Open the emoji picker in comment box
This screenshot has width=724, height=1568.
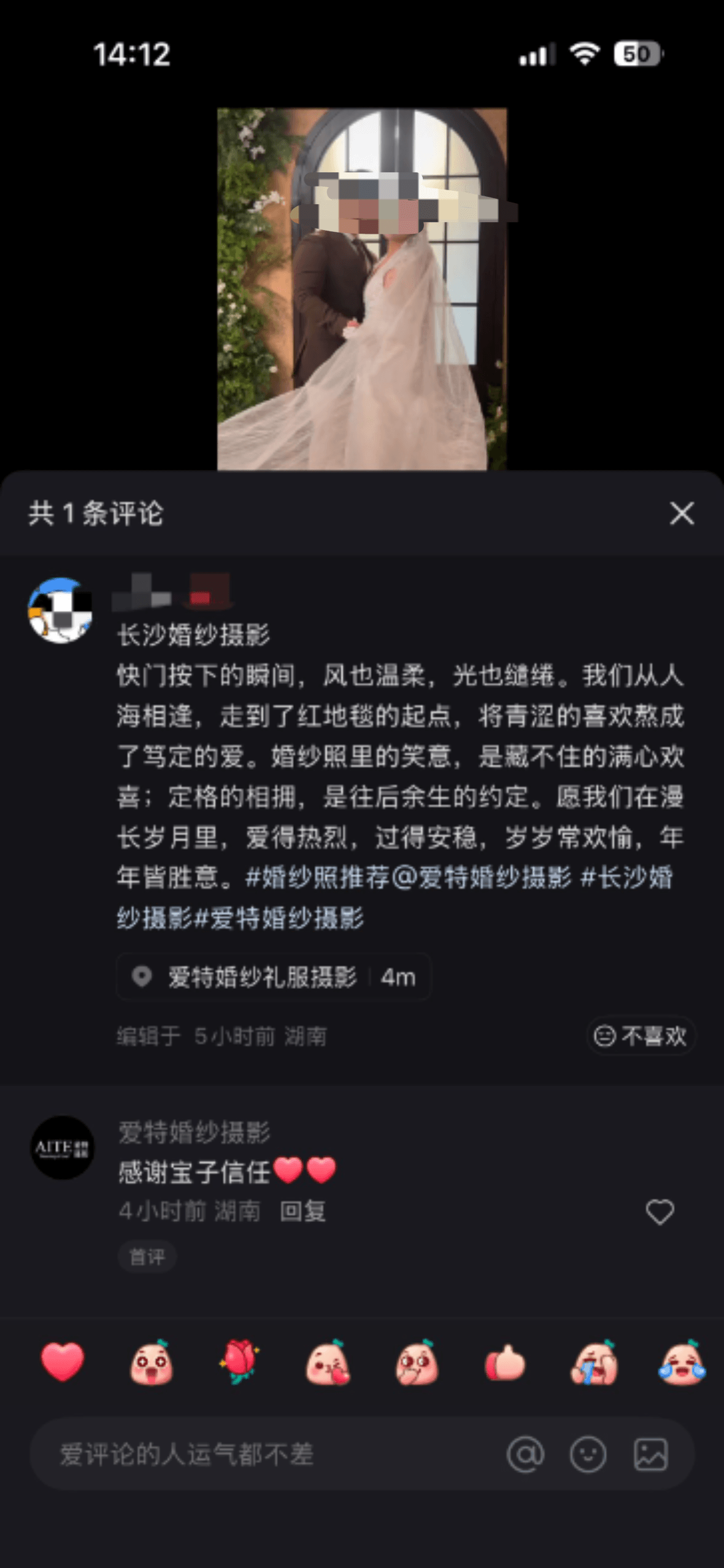tap(588, 1454)
